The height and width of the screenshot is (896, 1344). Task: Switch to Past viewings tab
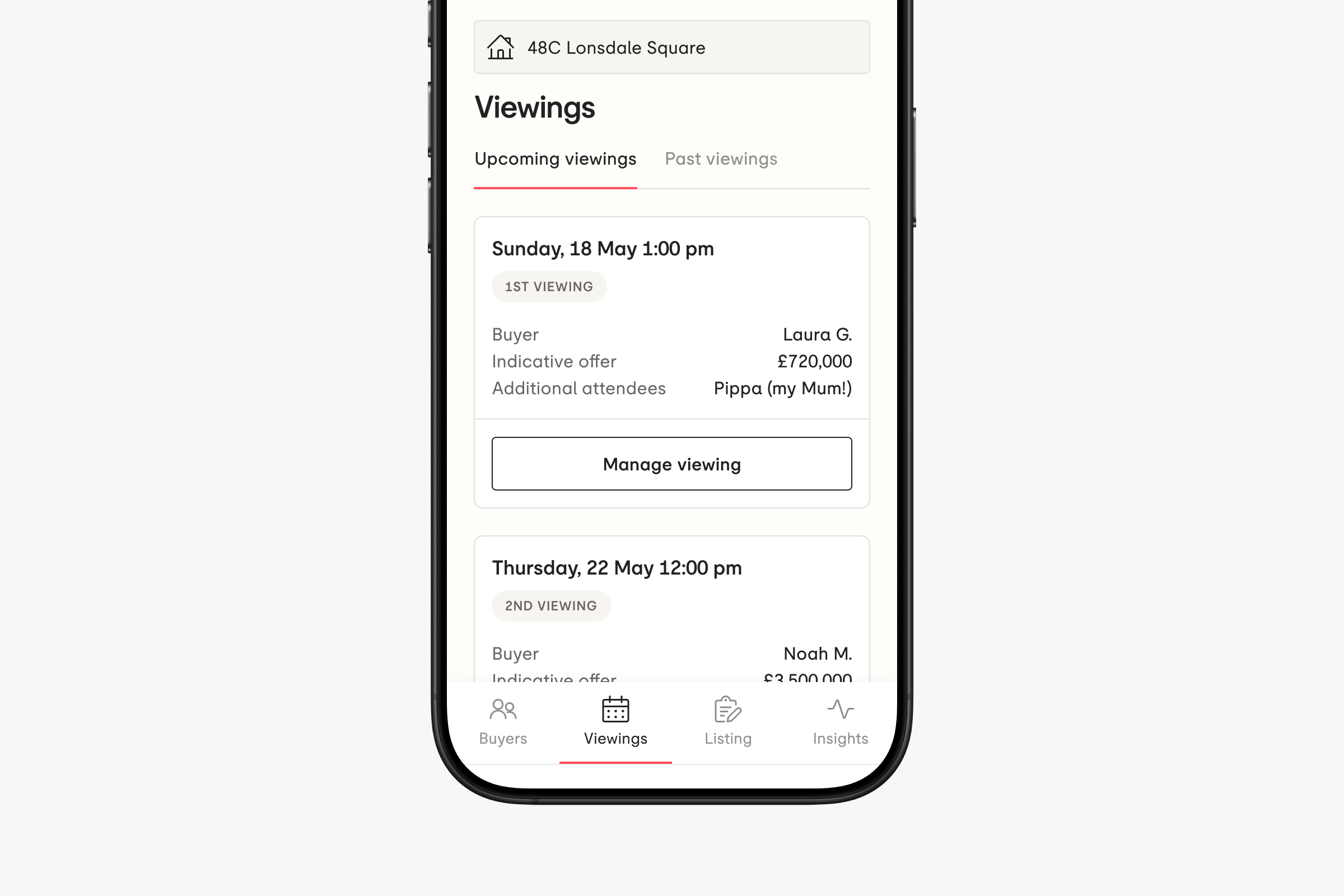pyautogui.click(x=721, y=159)
